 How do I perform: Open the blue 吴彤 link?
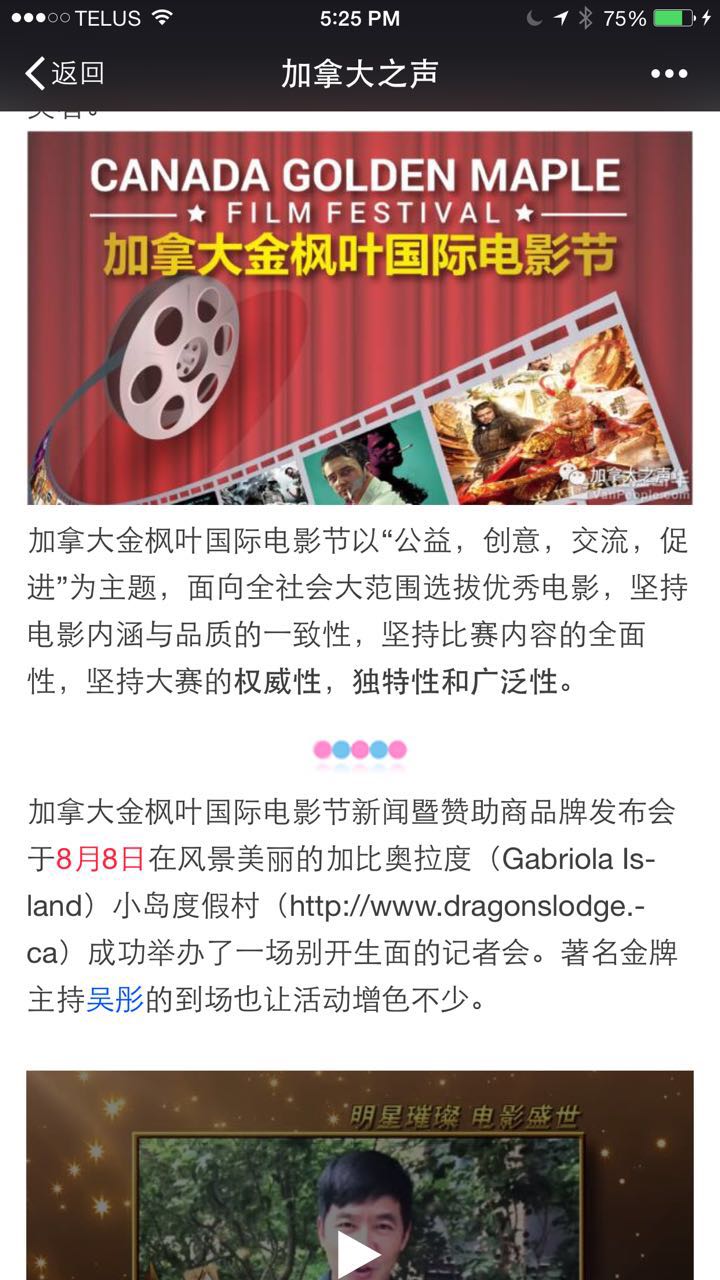click(x=115, y=999)
